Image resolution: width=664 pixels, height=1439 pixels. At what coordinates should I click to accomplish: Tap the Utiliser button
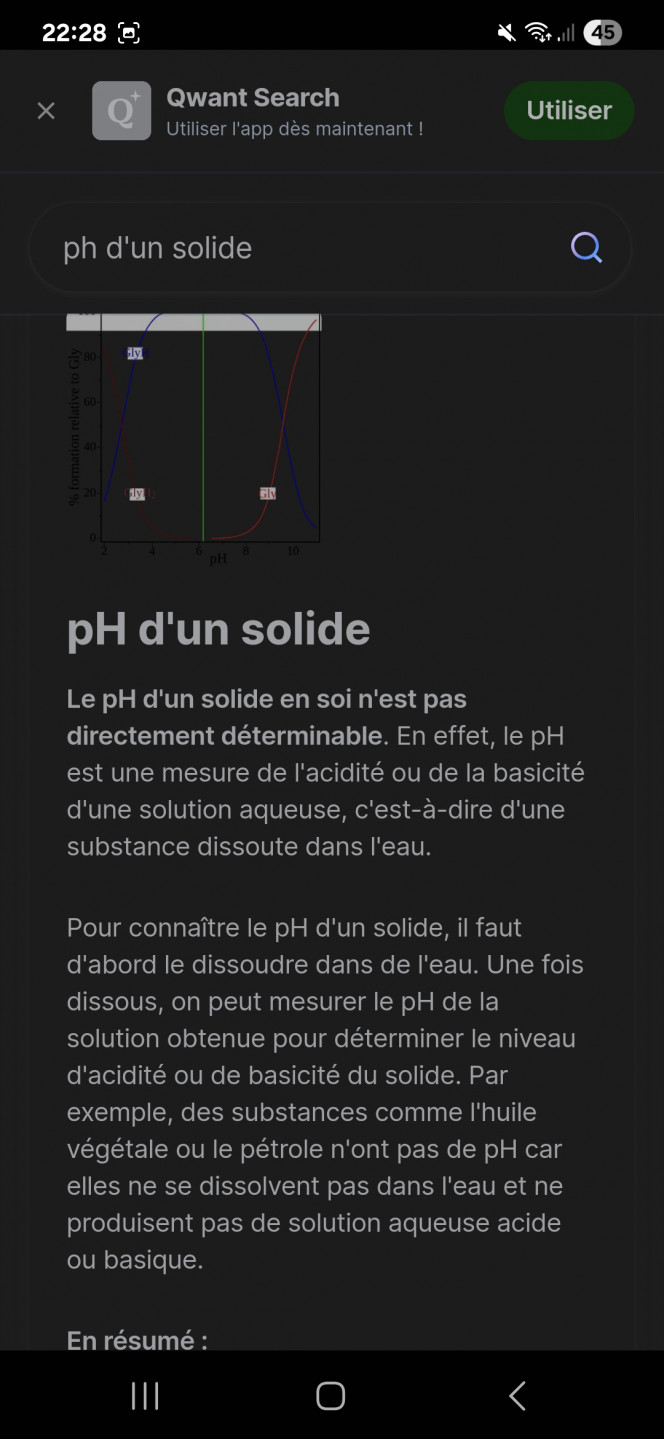click(x=568, y=110)
